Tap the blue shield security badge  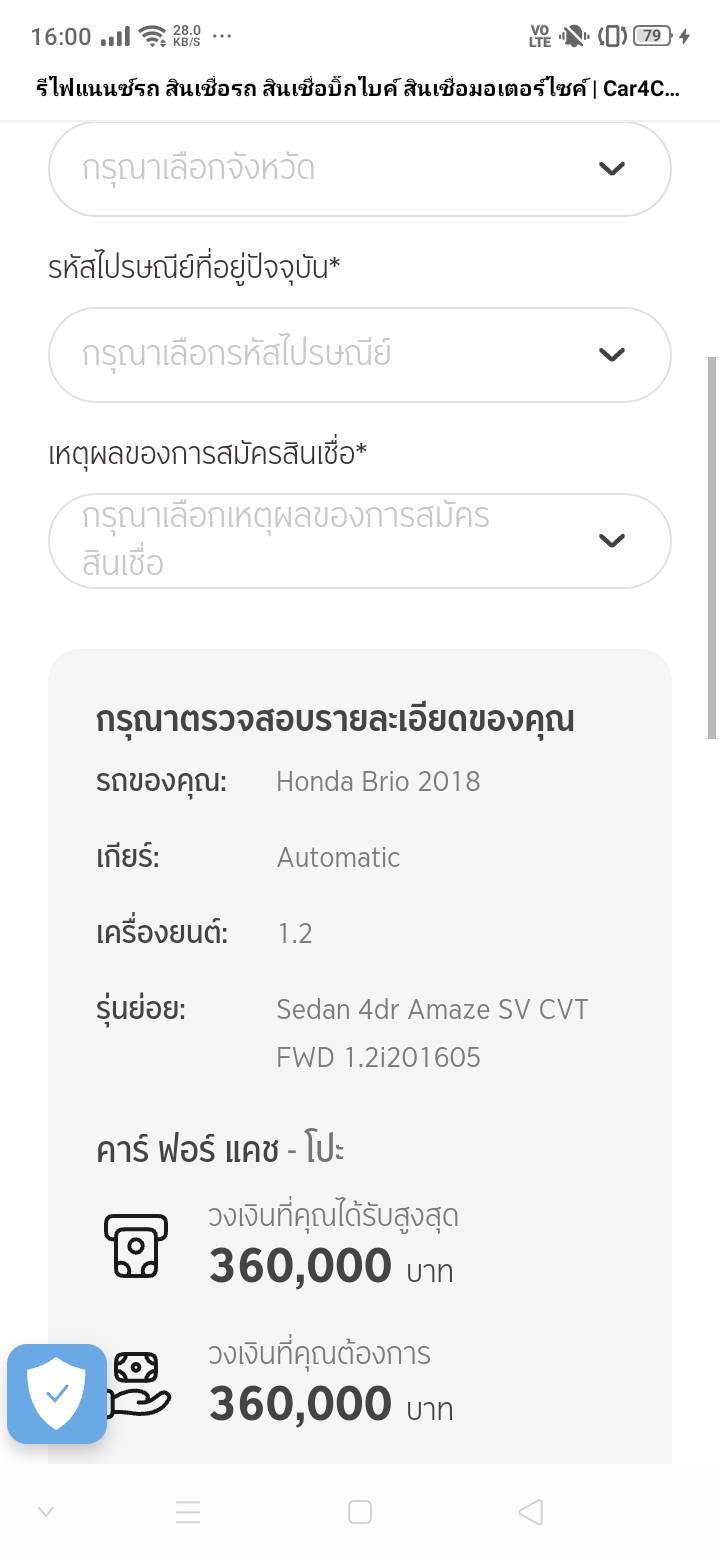click(57, 1393)
